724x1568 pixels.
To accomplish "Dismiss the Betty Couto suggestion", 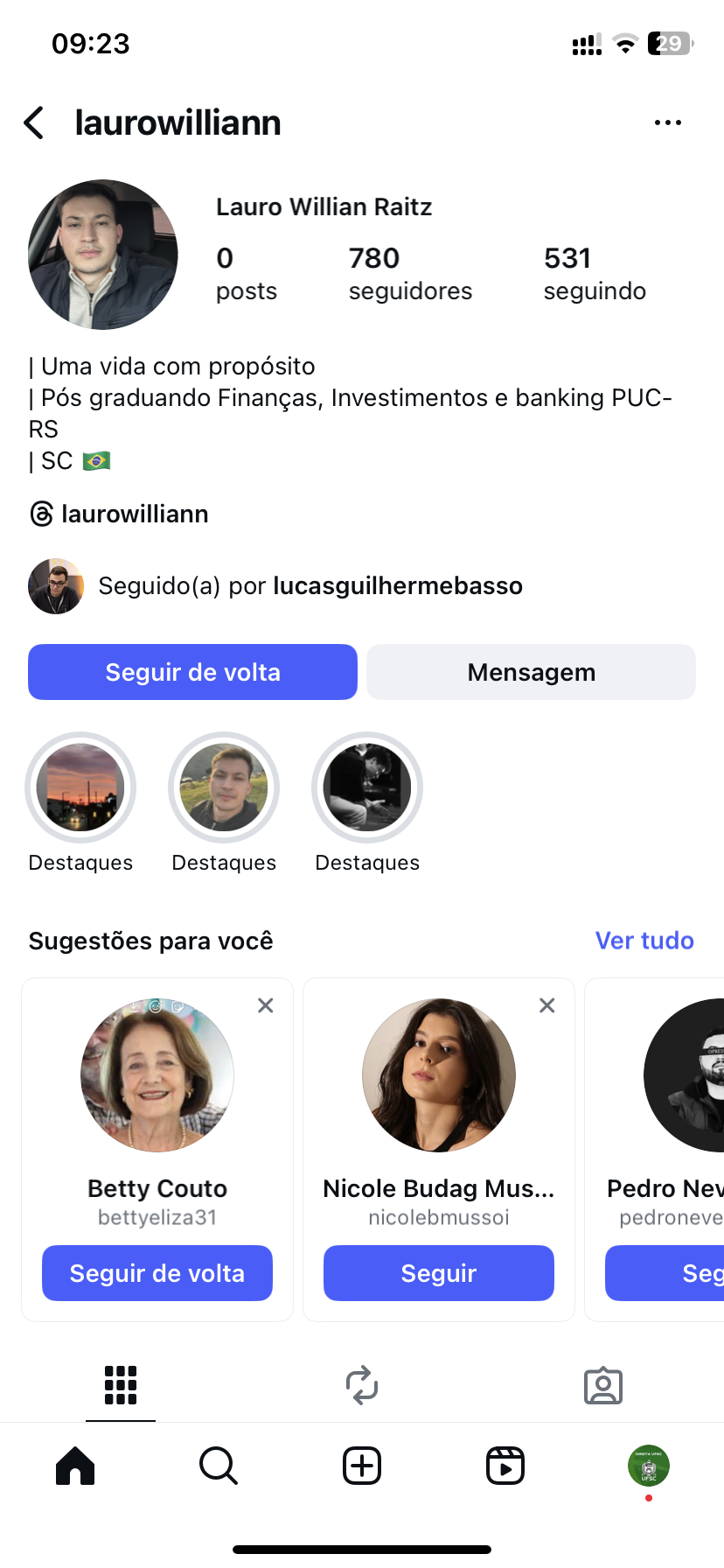I will pos(266,1005).
